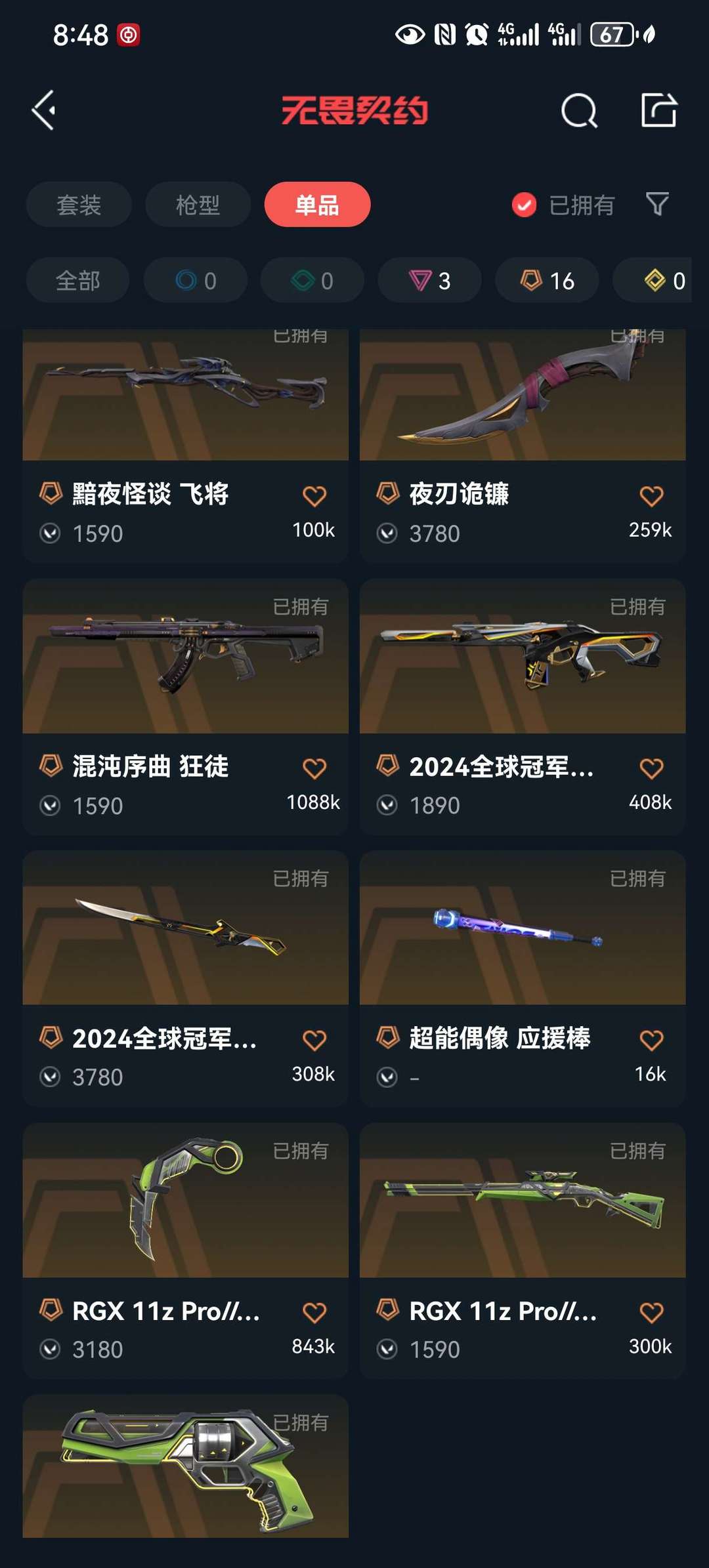This screenshot has width=709, height=1568.
Task: Open the search icon
Action: (x=579, y=110)
